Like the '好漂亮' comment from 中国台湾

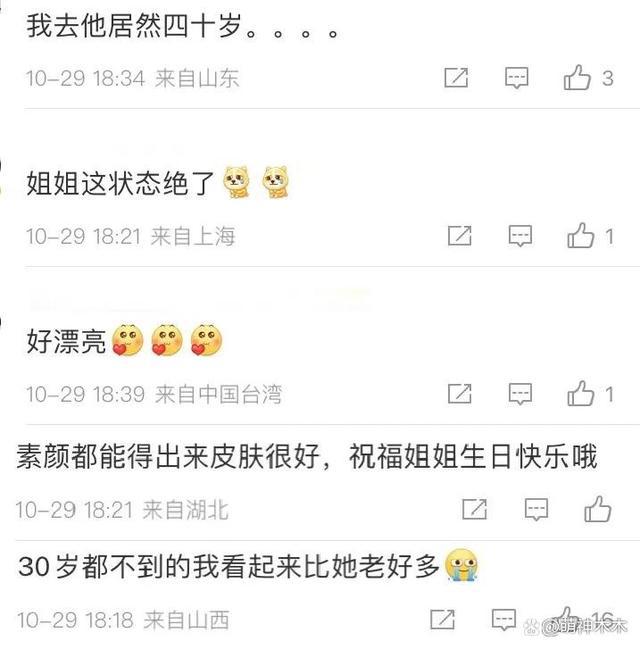coord(581,394)
